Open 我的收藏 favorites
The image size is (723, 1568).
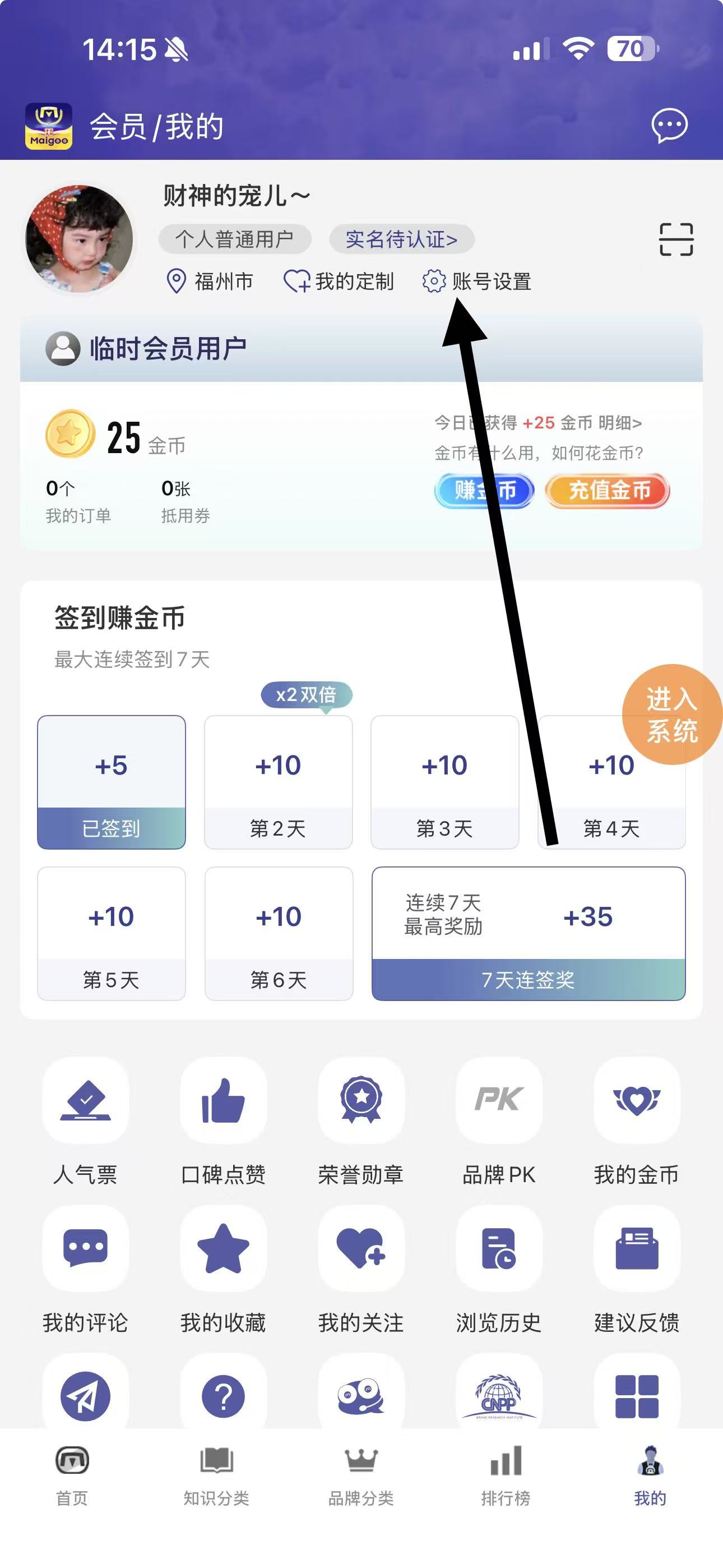pos(224,1270)
